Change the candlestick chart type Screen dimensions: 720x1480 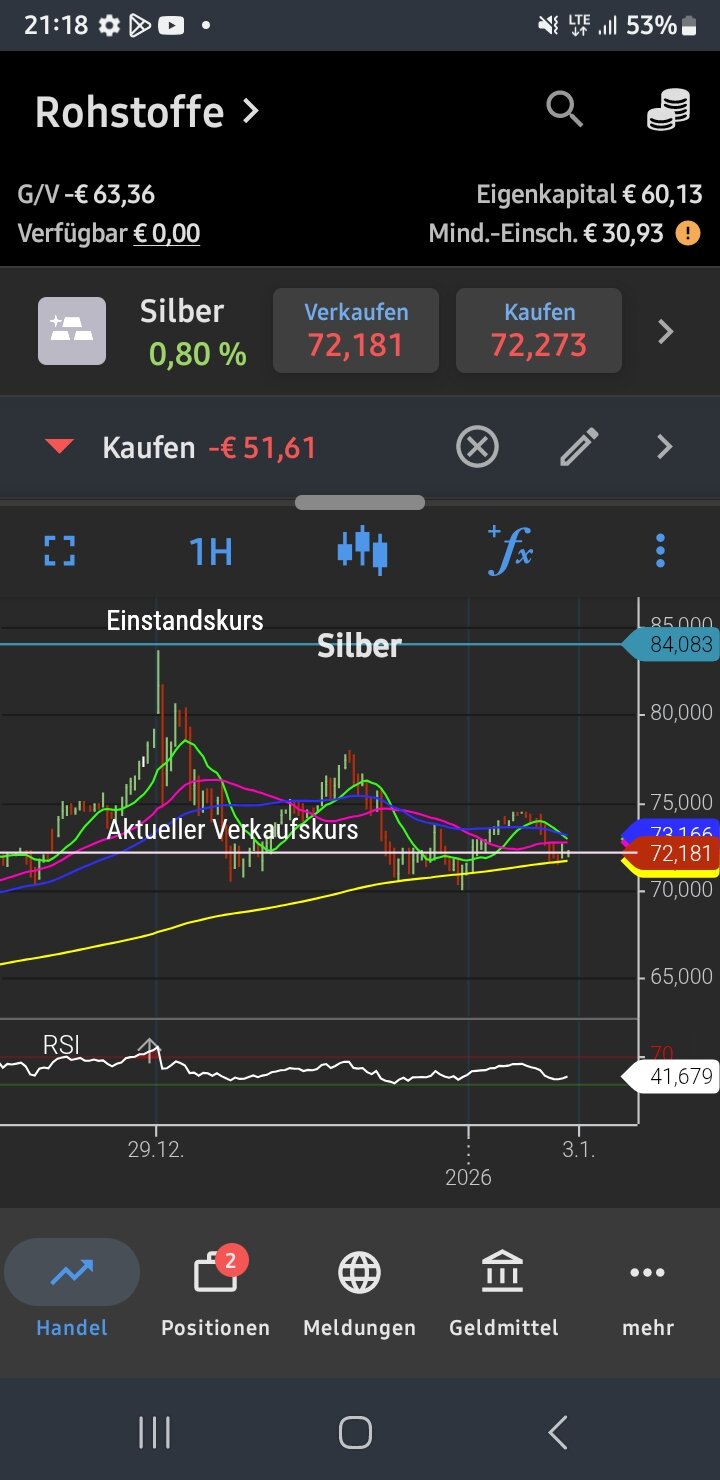pyautogui.click(x=362, y=551)
